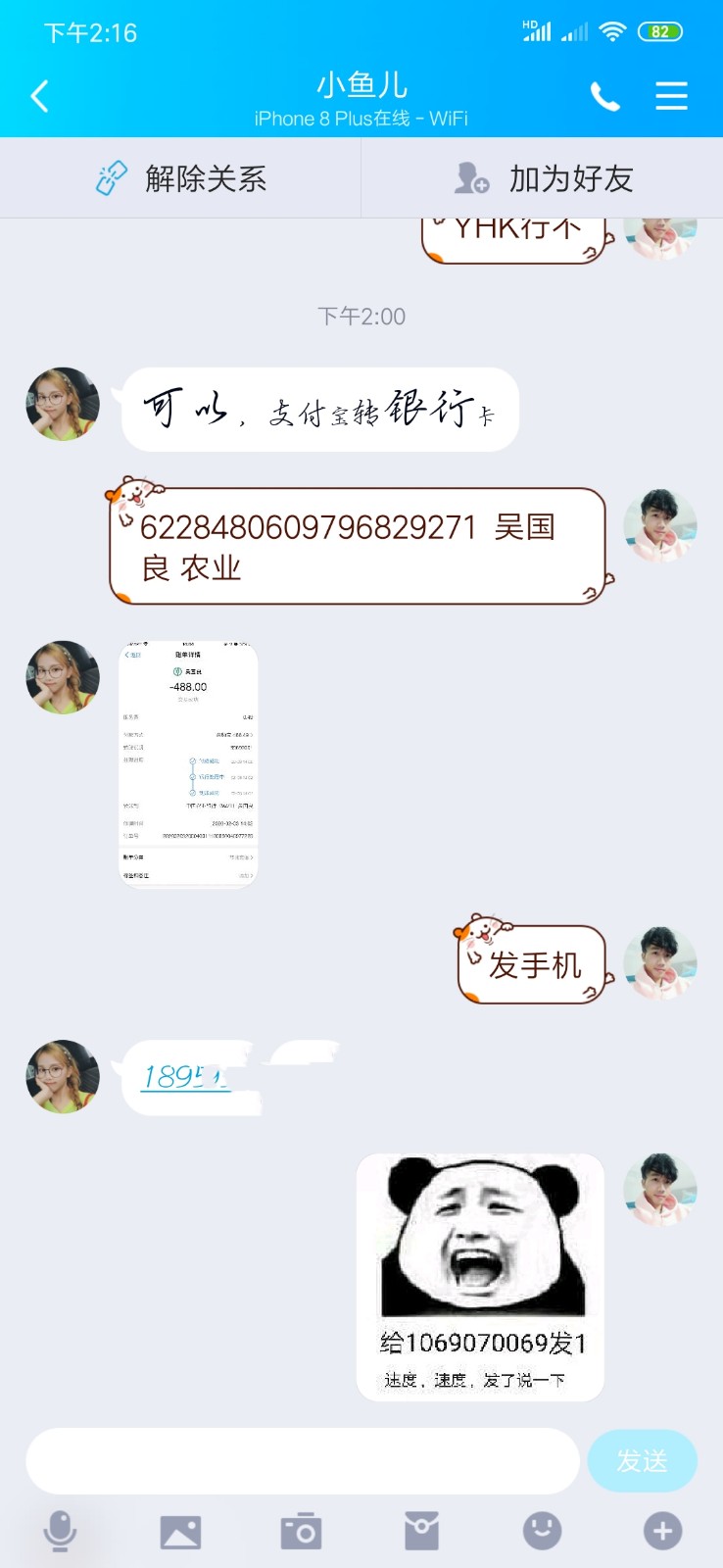Record a voice message with microphone
The width and height of the screenshot is (723, 1568).
click(60, 1531)
